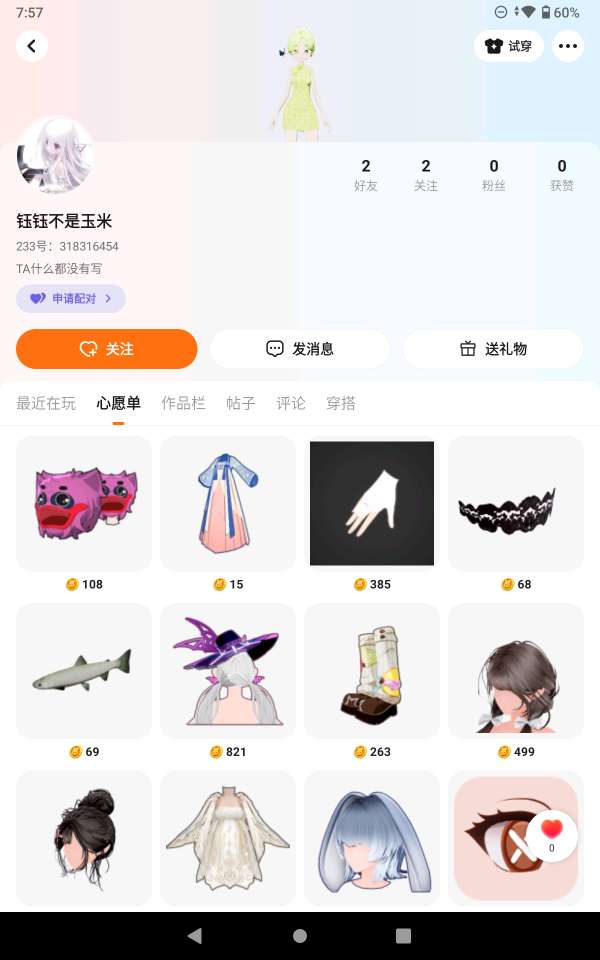The image size is (600, 960).
Task: Tap 送礼物 to send a gift
Action: [493, 349]
